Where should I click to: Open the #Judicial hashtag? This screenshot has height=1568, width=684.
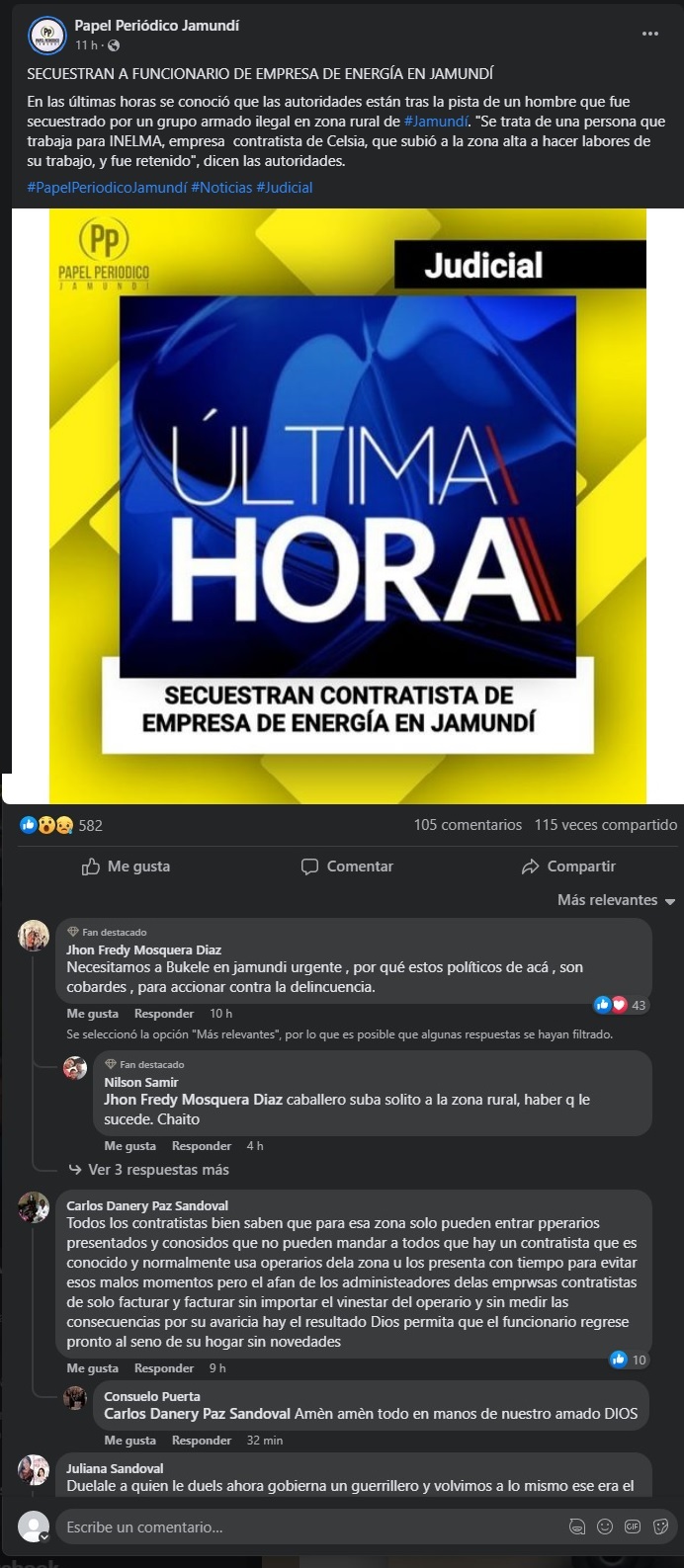point(284,188)
